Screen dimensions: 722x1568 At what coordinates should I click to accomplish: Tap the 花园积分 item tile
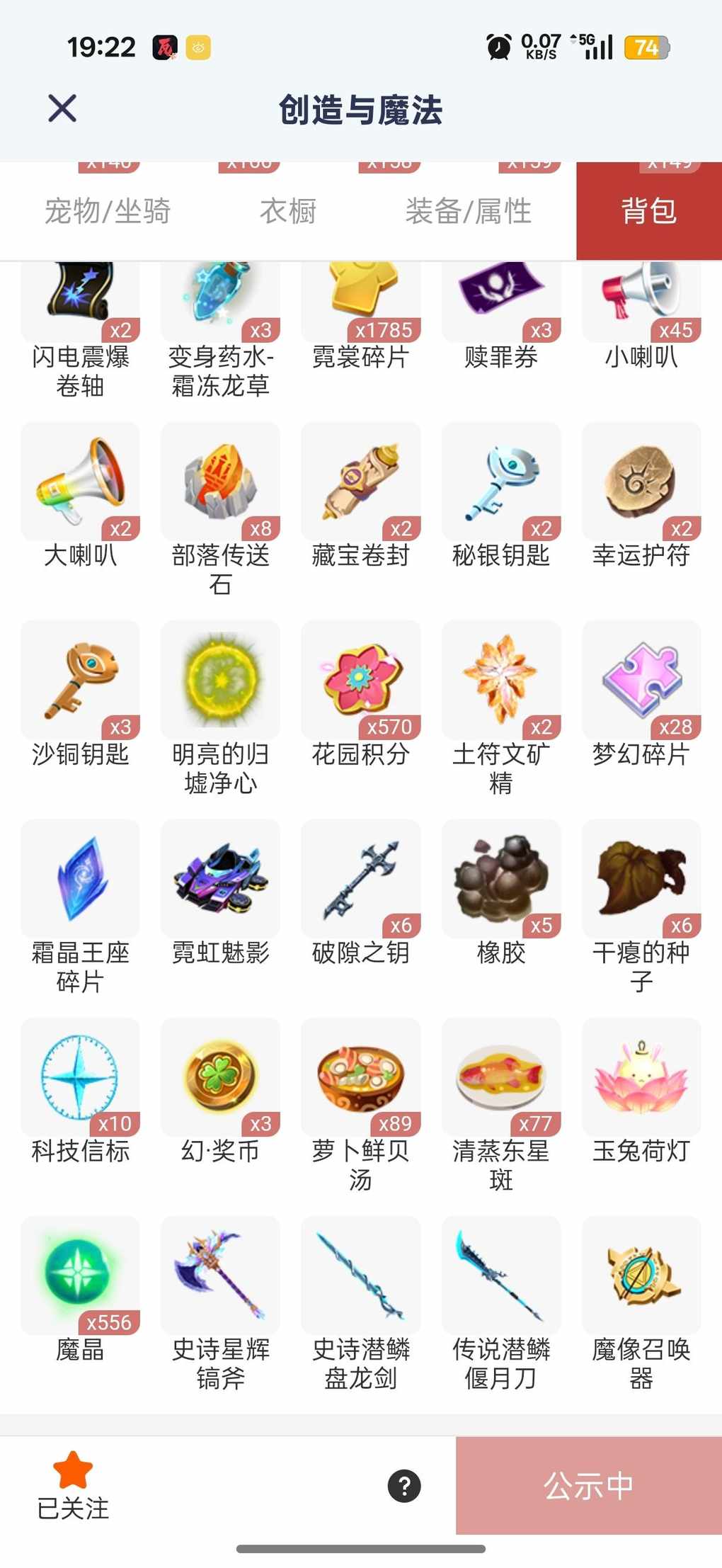361,681
